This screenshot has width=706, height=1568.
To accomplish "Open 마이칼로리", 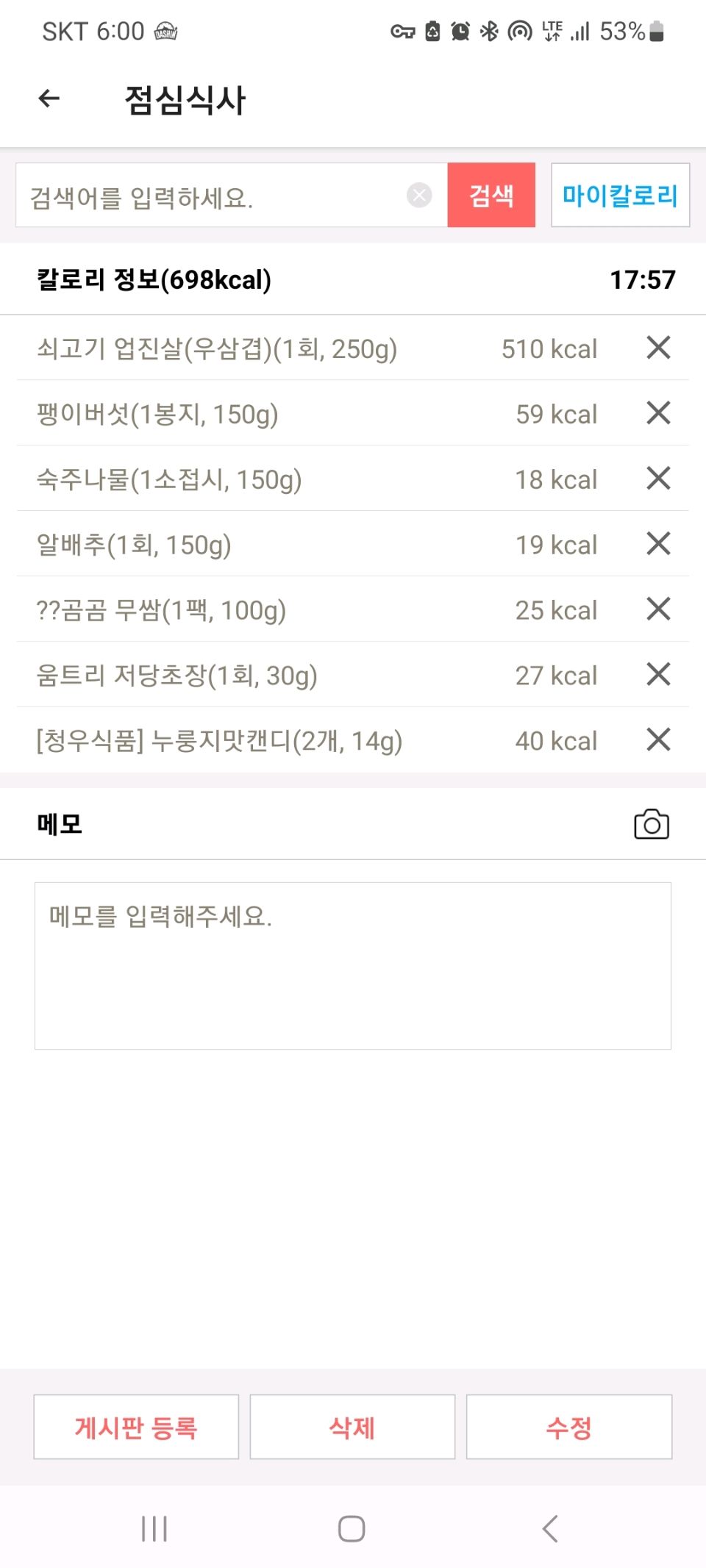I will pyautogui.click(x=620, y=196).
